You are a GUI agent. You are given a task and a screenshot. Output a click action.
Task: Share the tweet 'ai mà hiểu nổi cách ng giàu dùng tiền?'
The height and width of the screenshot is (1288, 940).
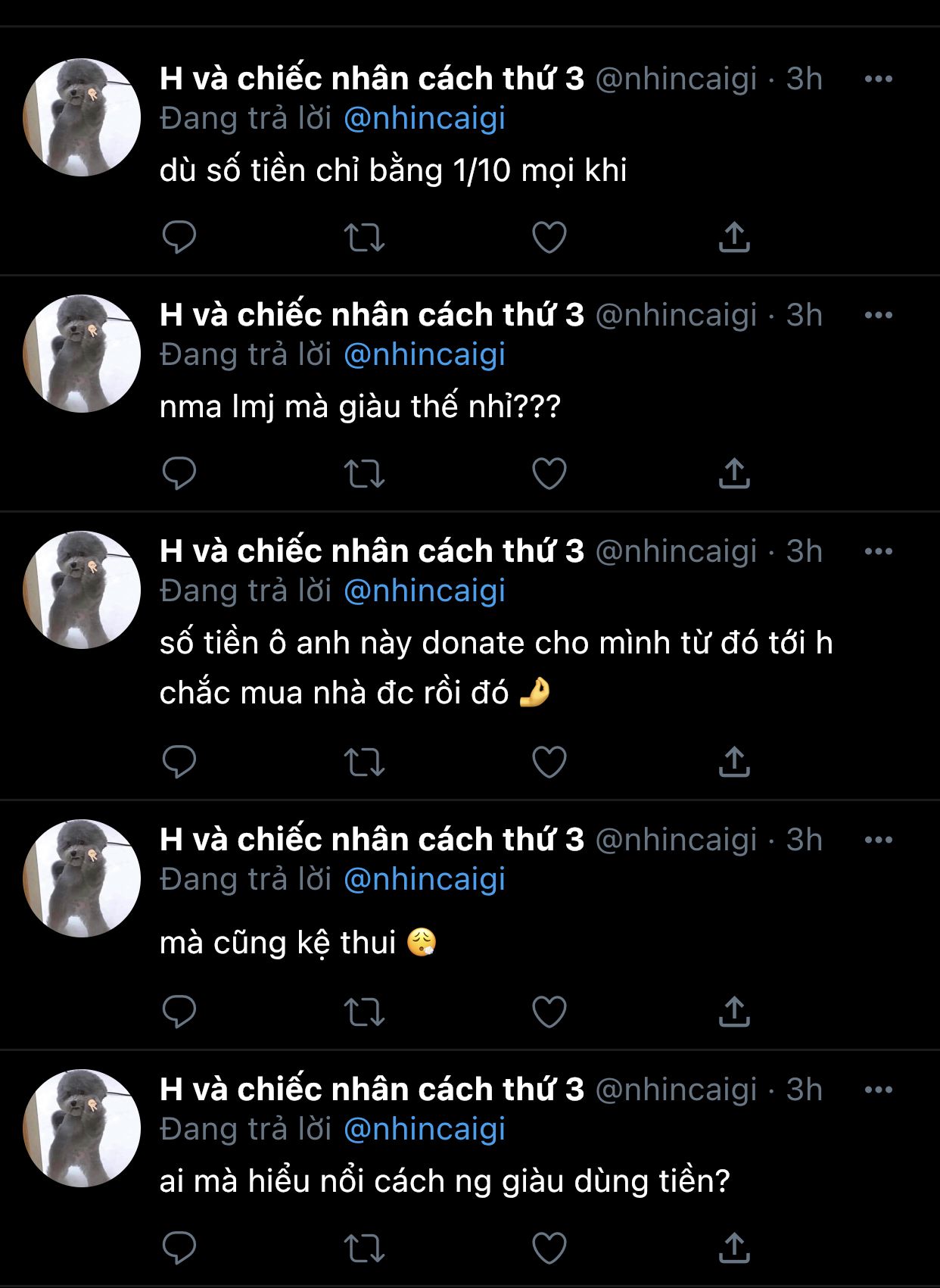(733, 1248)
